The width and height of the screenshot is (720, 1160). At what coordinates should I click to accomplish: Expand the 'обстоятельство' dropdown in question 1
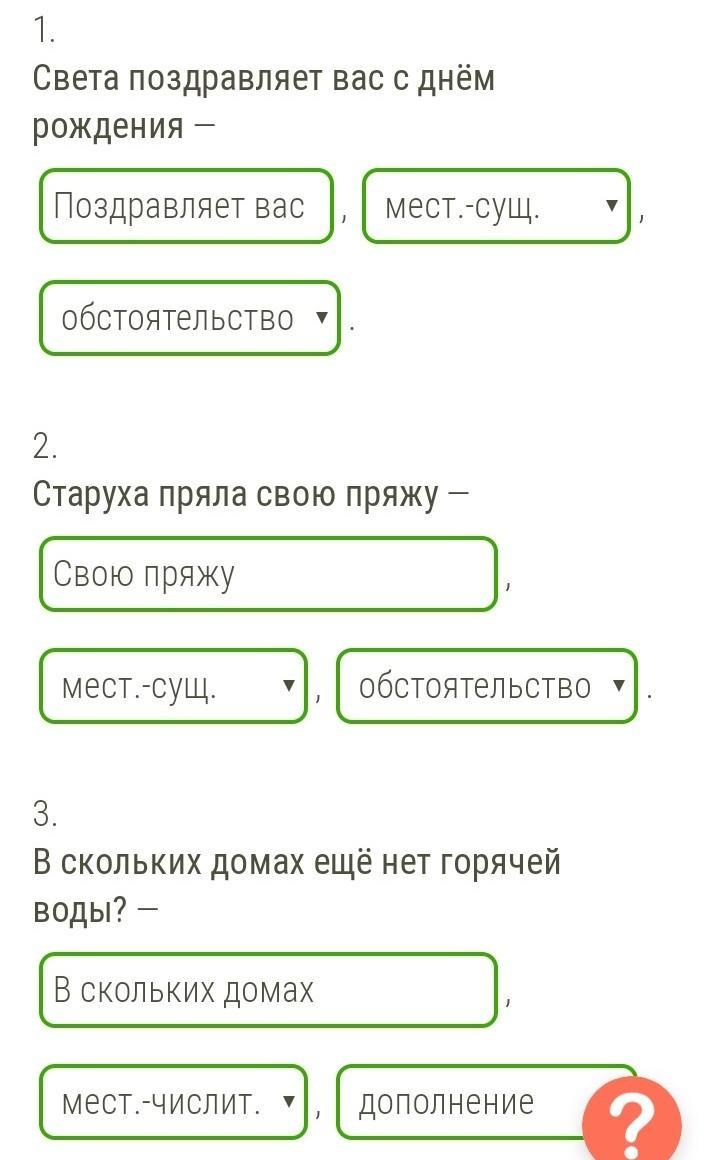coord(189,318)
